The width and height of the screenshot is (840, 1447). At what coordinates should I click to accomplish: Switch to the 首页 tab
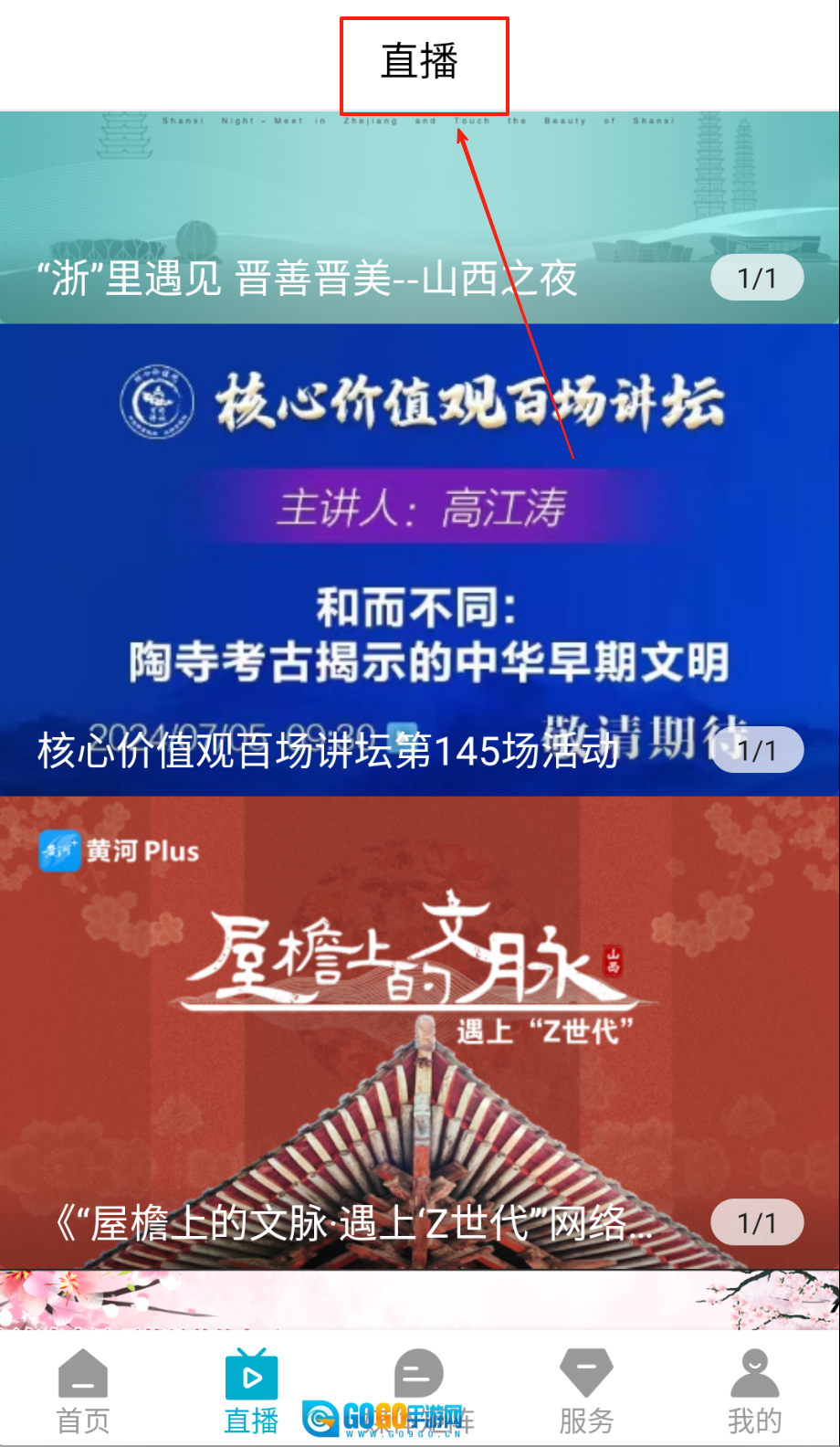point(83,1389)
